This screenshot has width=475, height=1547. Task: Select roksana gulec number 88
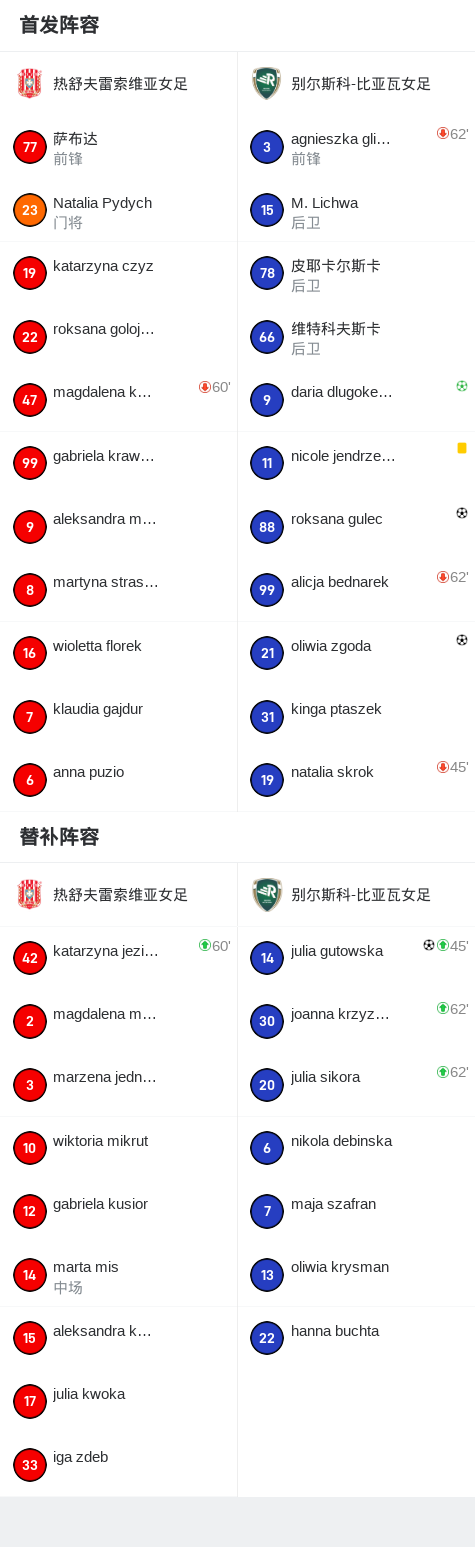356,526
